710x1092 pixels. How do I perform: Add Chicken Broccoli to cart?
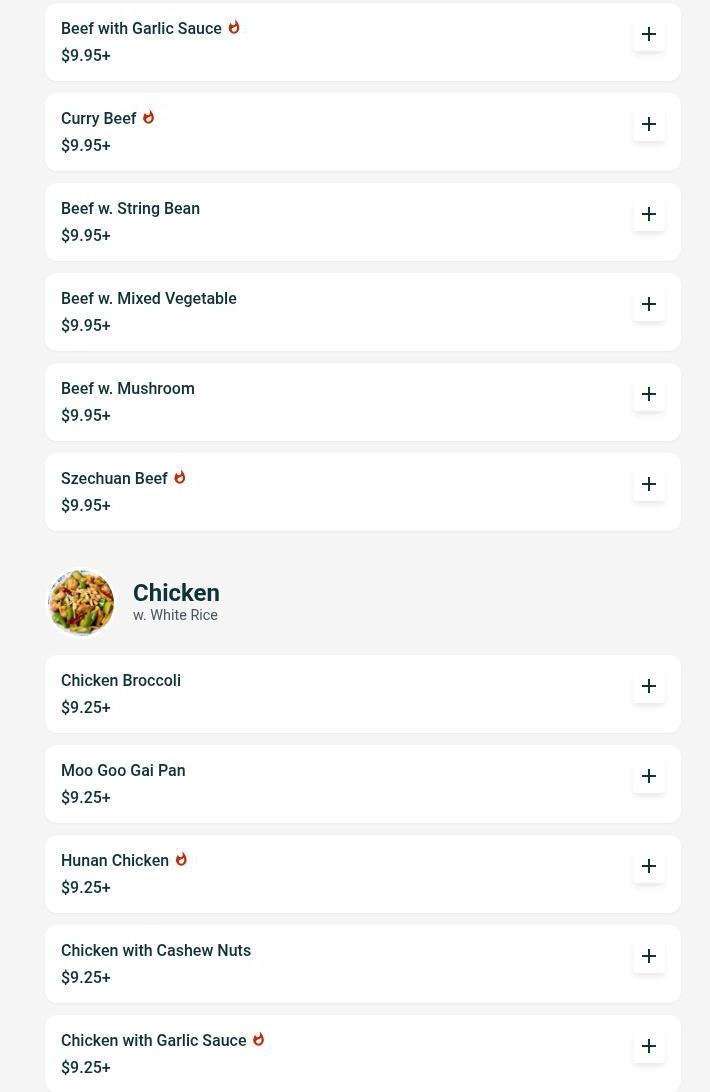(x=649, y=686)
